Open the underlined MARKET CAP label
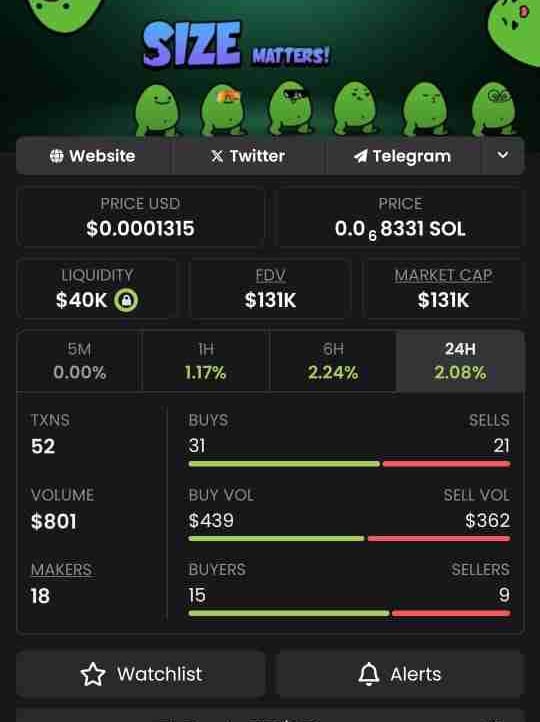Screen dimensions: 540x722 point(443,275)
